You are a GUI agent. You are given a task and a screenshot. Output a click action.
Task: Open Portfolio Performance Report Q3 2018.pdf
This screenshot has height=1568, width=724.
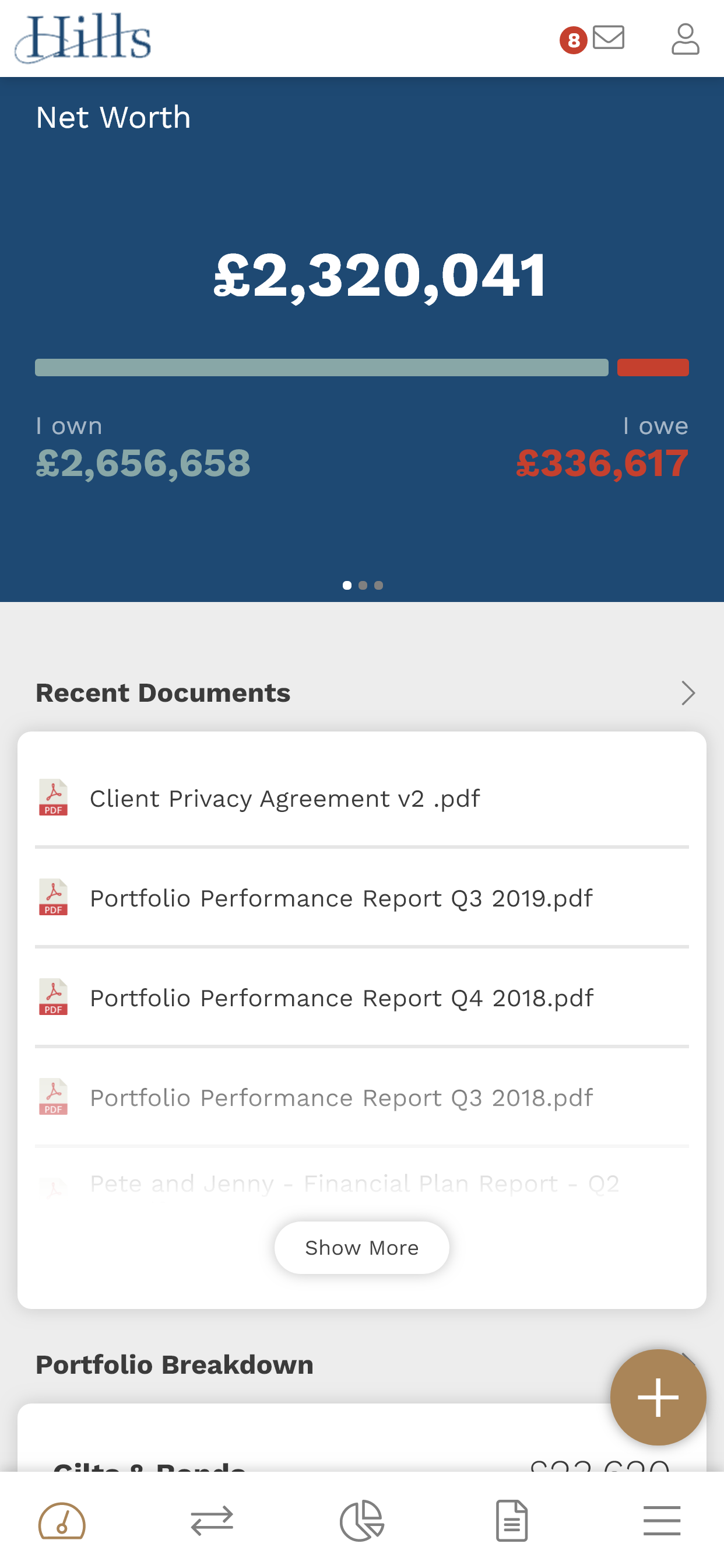362,1097
